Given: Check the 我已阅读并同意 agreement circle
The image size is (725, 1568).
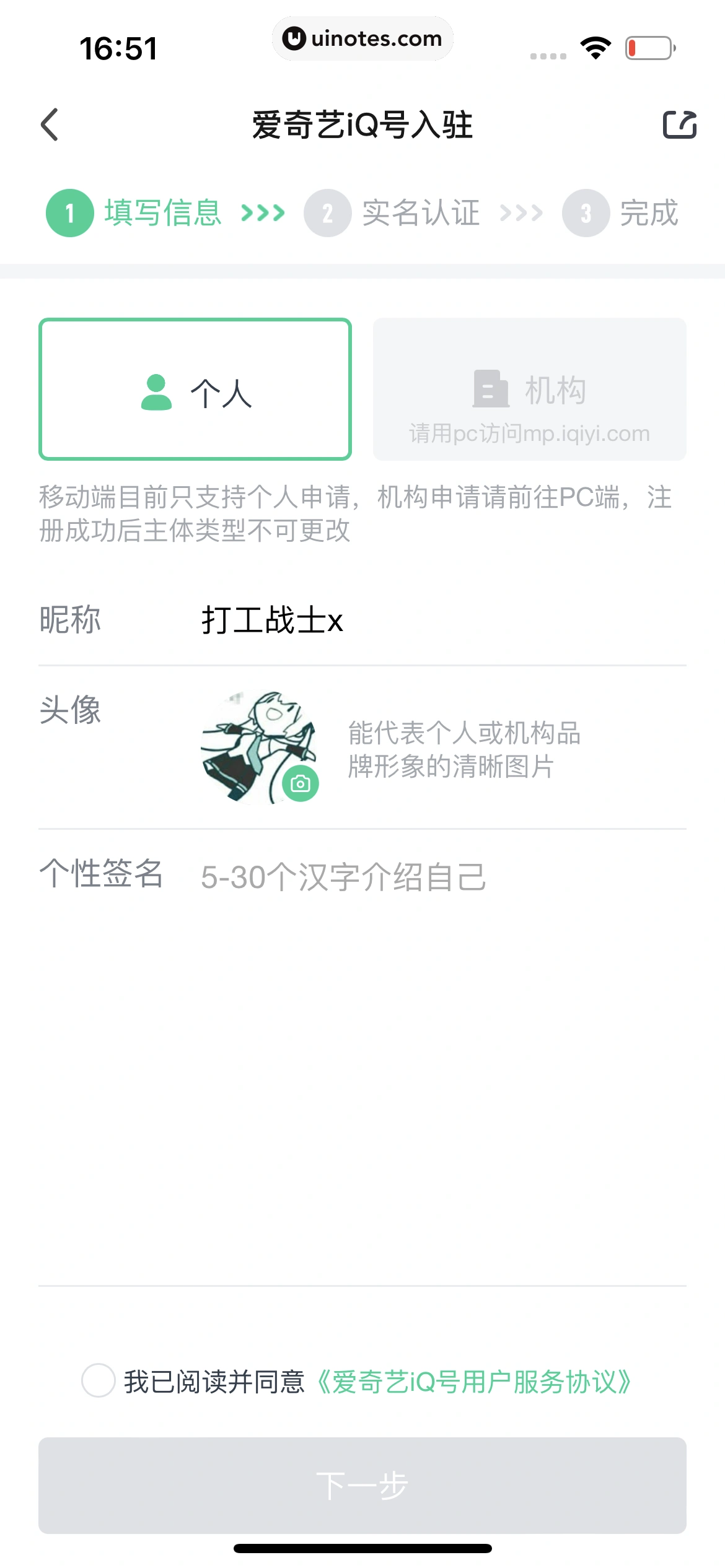Looking at the screenshot, I should (x=99, y=1380).
